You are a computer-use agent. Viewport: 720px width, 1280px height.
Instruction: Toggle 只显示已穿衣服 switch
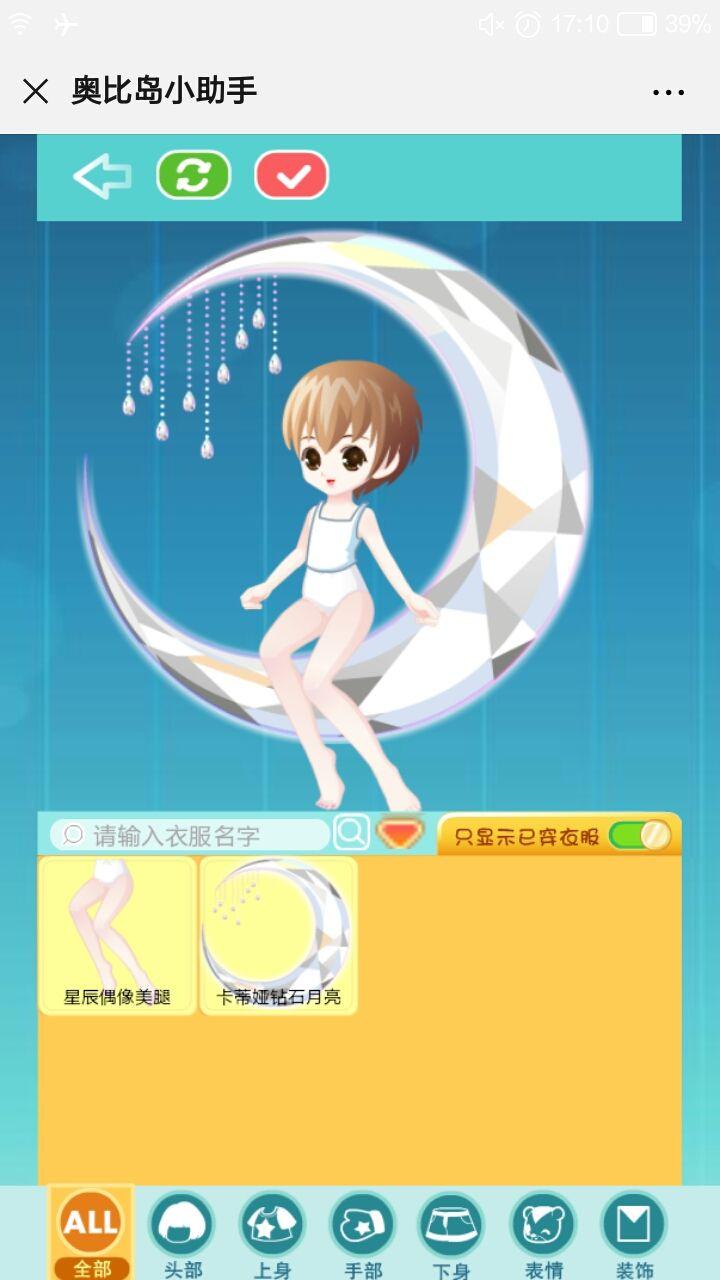point(639,835)
